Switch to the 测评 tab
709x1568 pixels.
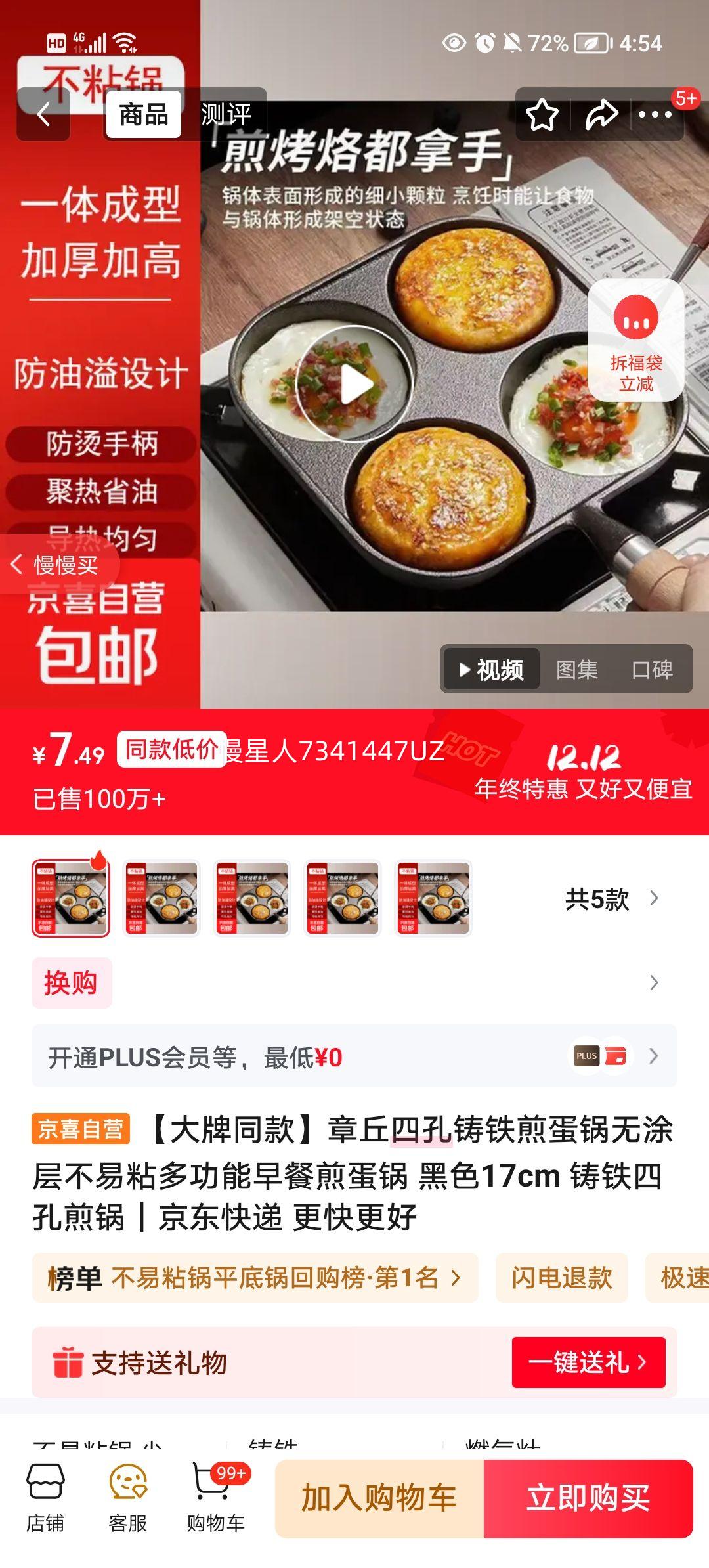226,114
